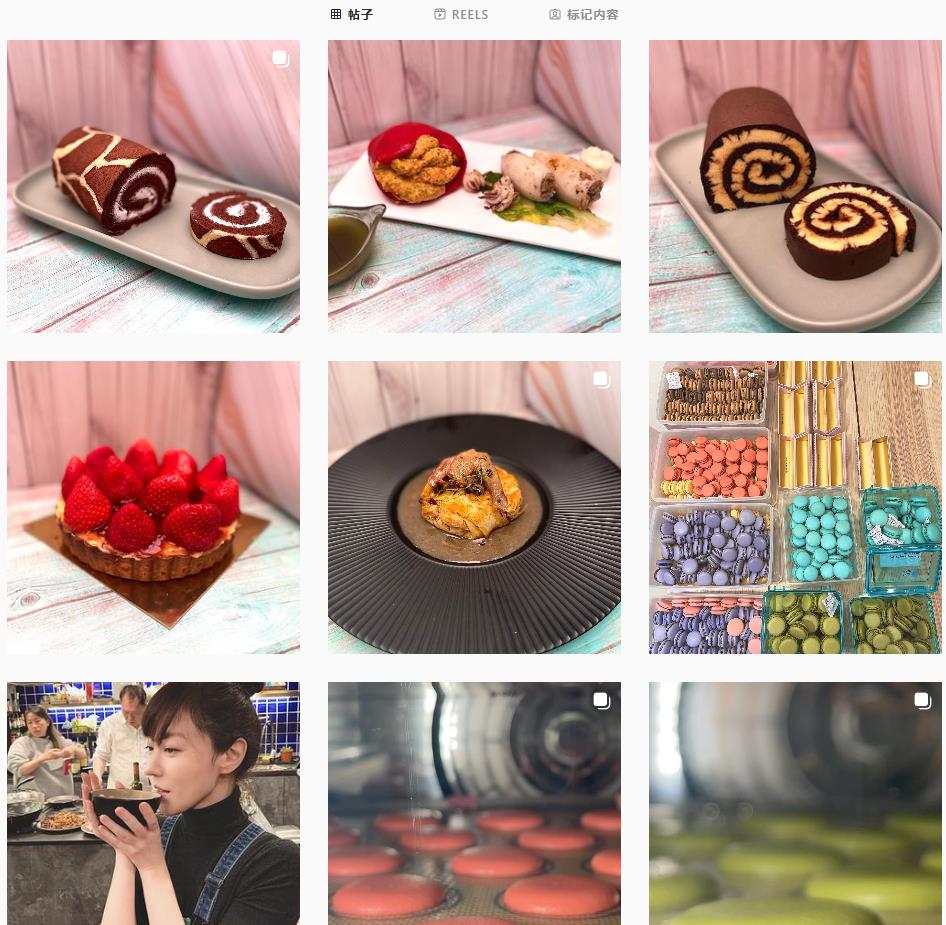Switch to the 帖子 tab
946x925 pixels.
coord(352,15)
